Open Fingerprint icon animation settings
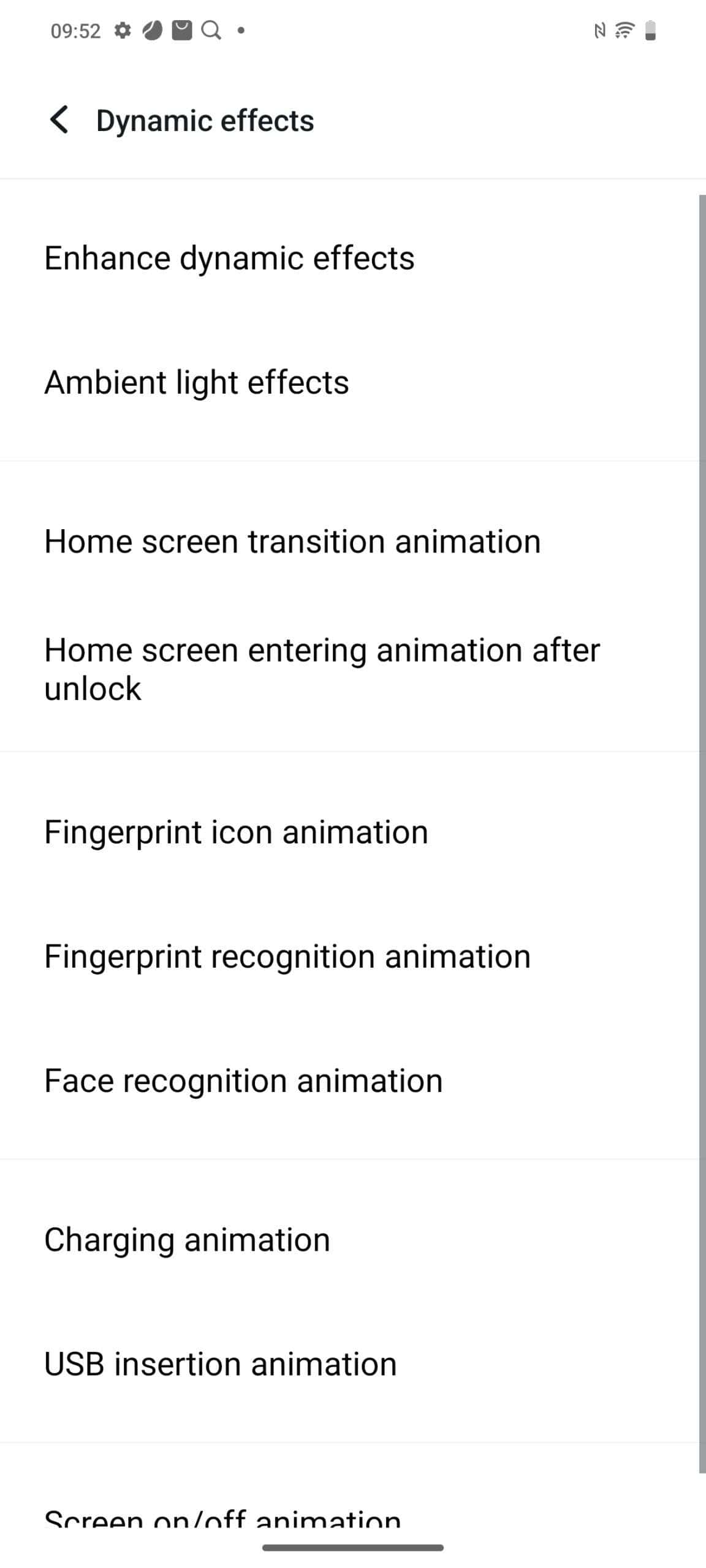The width and height of the screenshot is (706, 1568). pos(349,832)
